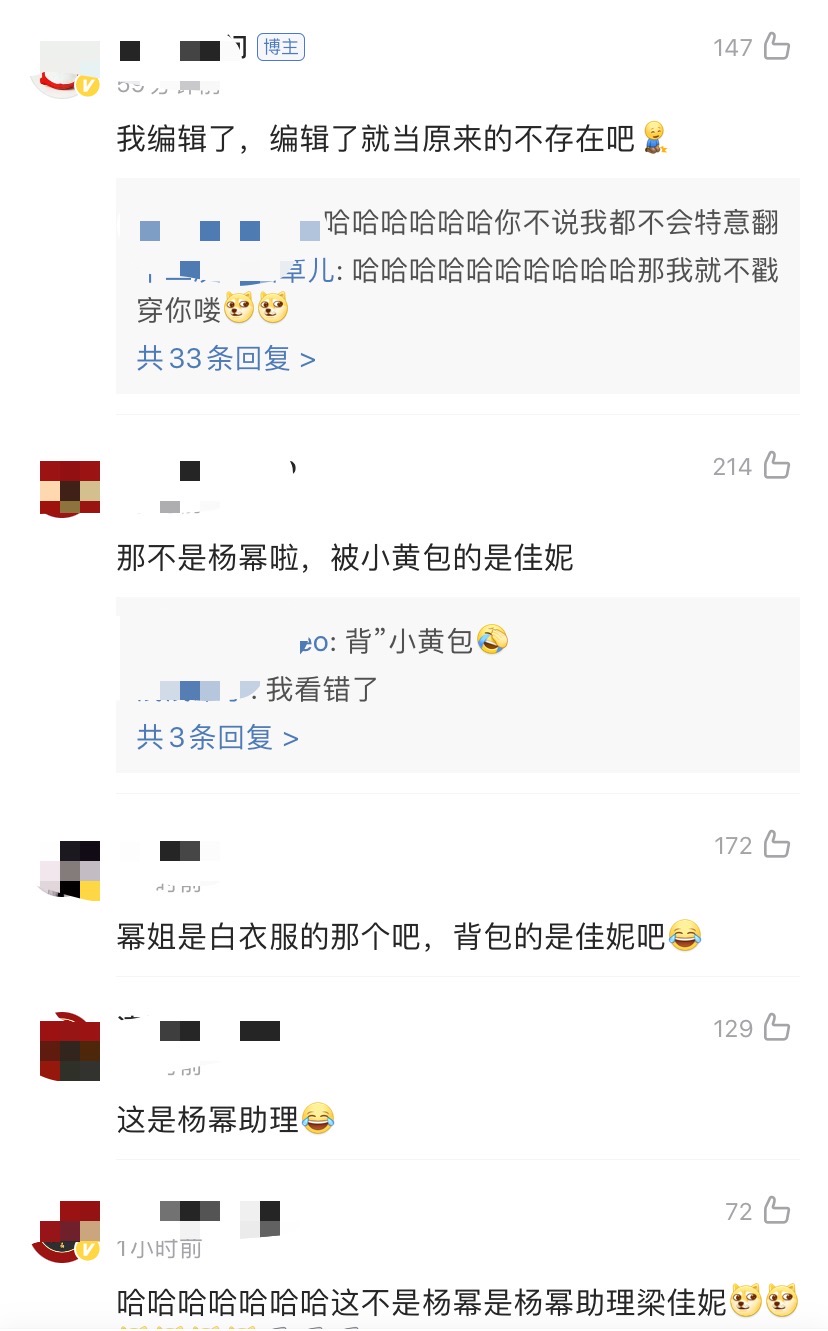
Task: Like the comment with 129 likes
Action: [x=775, y=1028]
